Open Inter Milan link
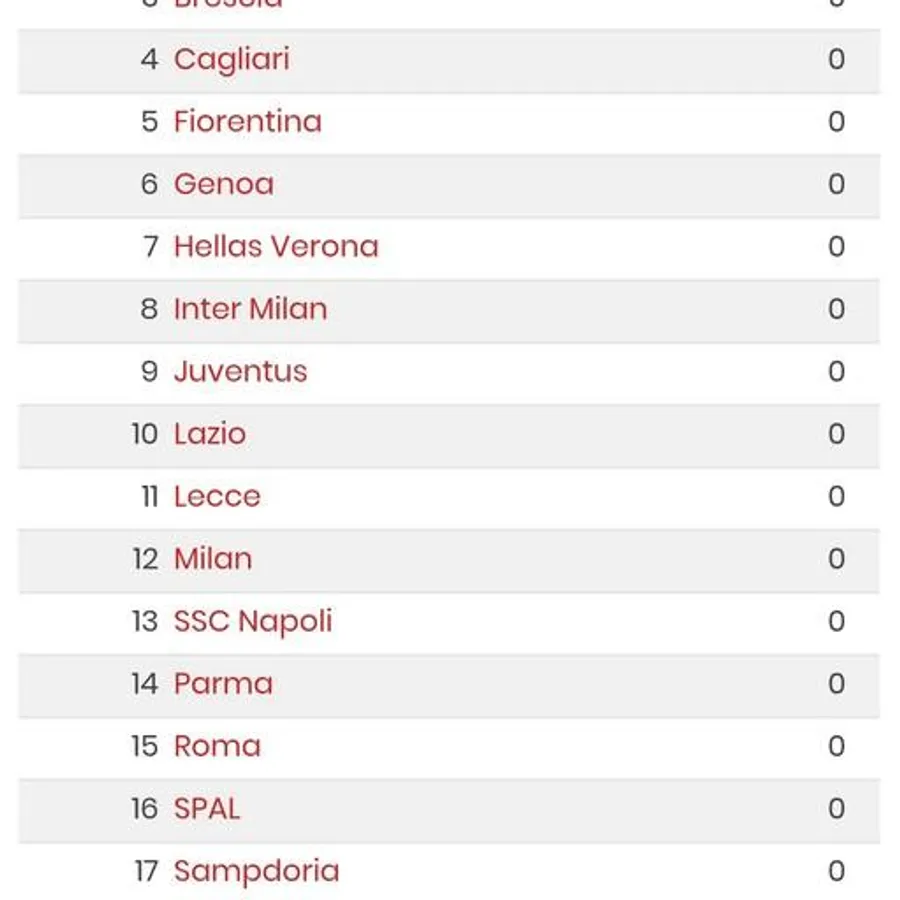This screenshot has height=900, width=900. (x=250, y=309)
